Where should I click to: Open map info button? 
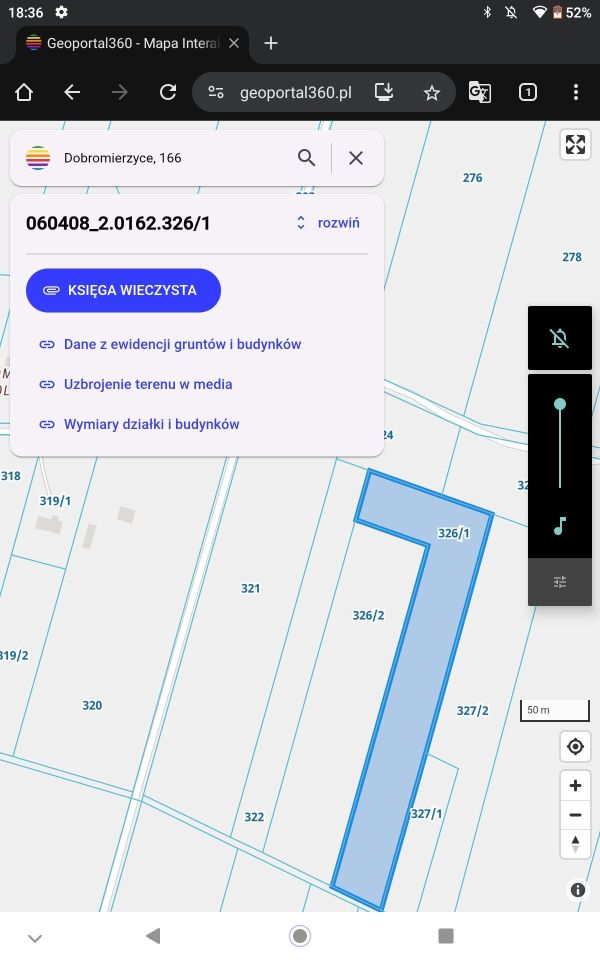coord(577,889)
